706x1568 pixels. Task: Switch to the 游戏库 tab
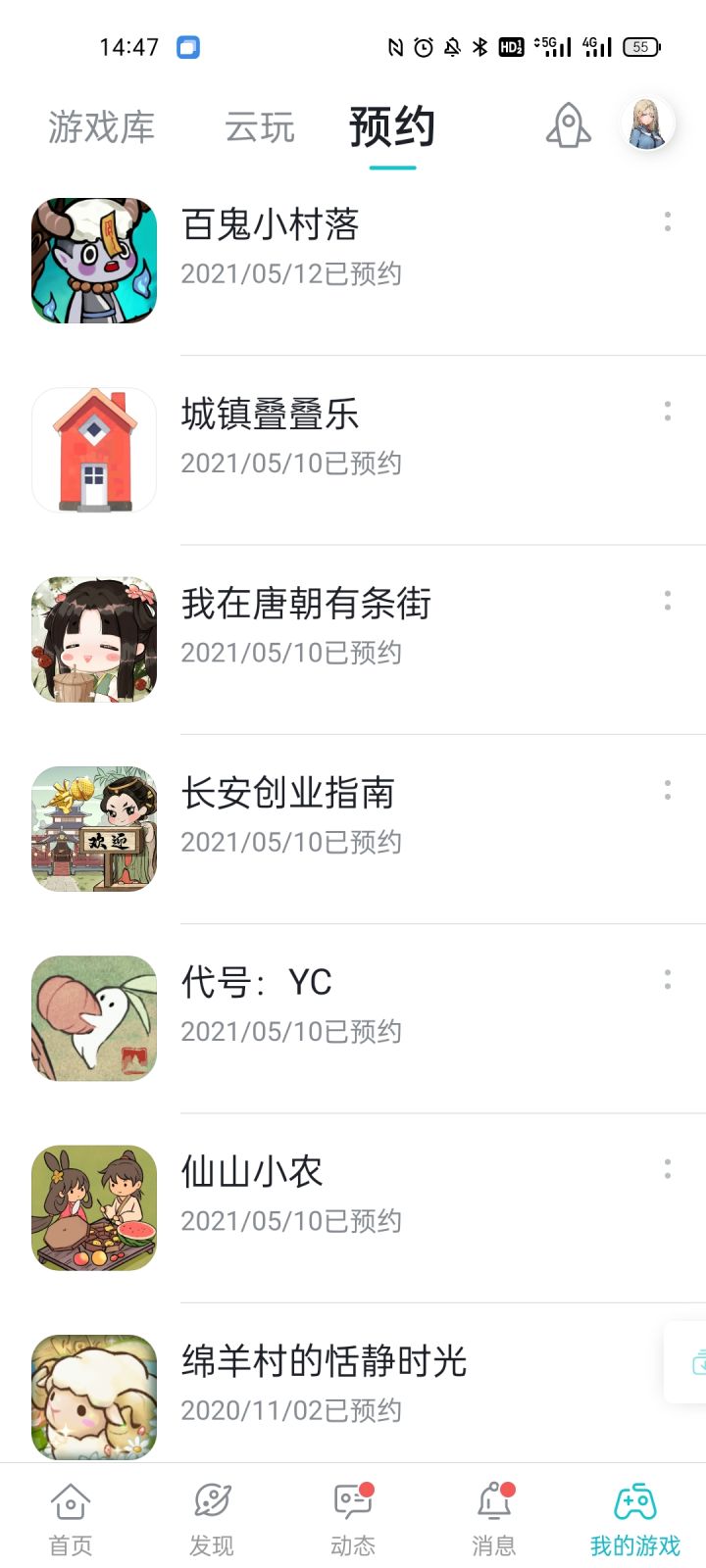tap(102, 127)
